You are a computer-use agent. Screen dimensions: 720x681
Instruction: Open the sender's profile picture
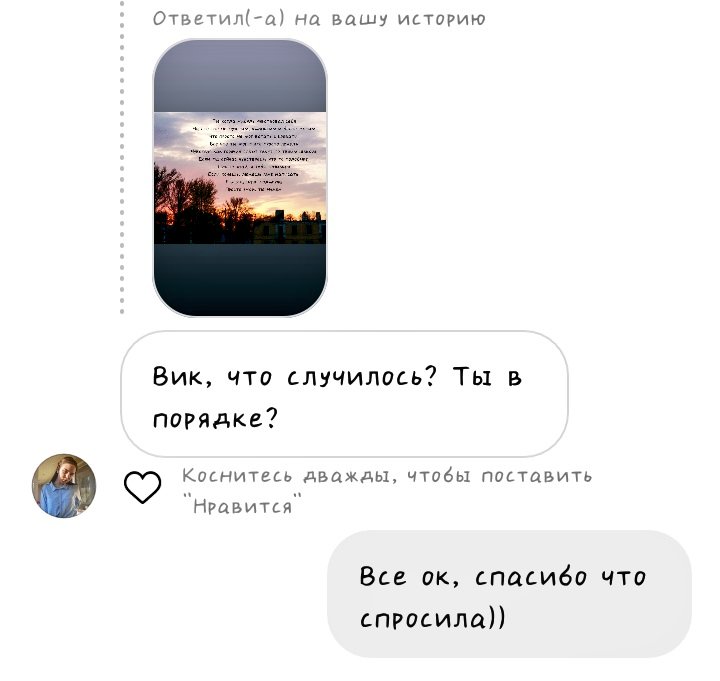tap(65, 486)
